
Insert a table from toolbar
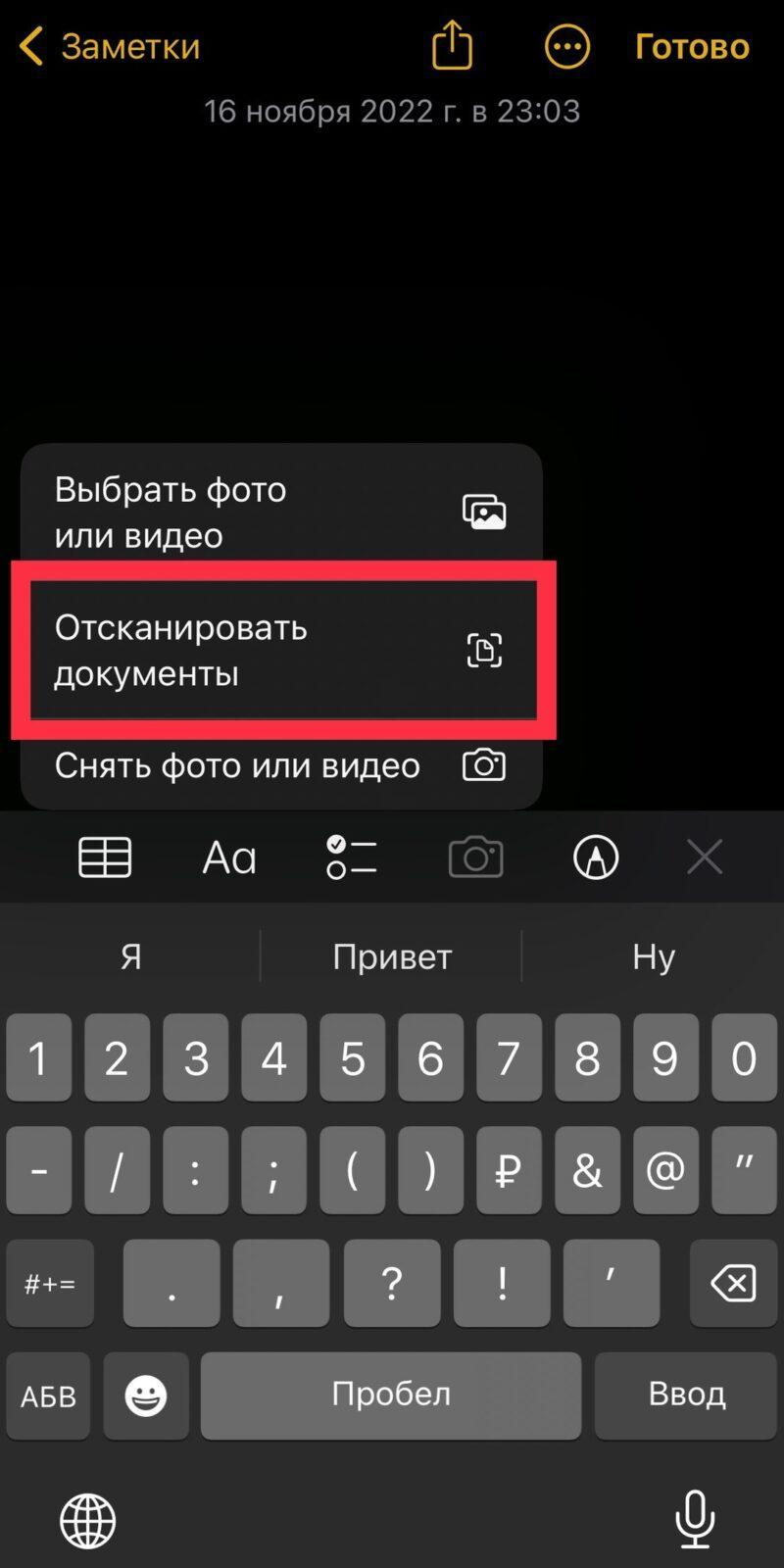[105, 857]
